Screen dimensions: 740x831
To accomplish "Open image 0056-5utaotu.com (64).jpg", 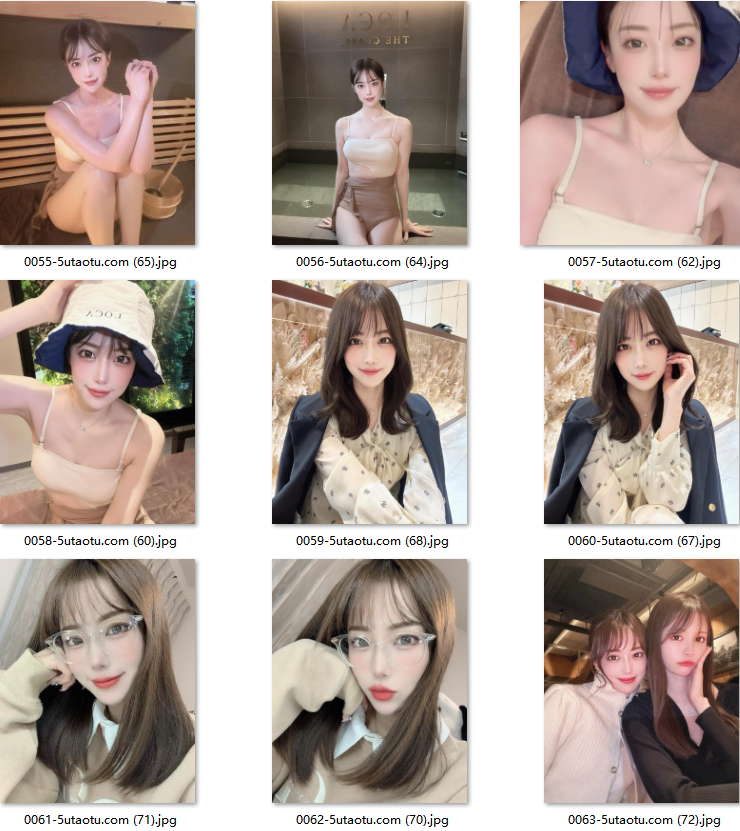I will click(x=369, y=123).
